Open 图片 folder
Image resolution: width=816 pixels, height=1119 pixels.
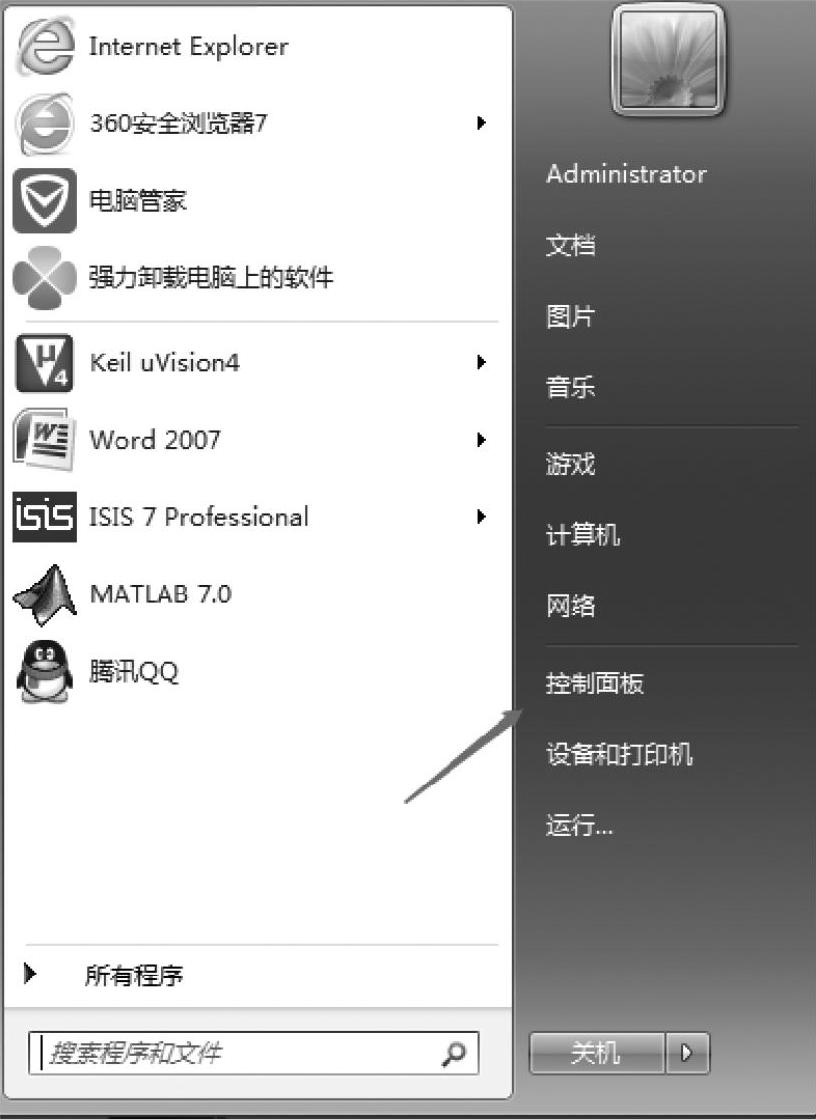coord(571,317)
